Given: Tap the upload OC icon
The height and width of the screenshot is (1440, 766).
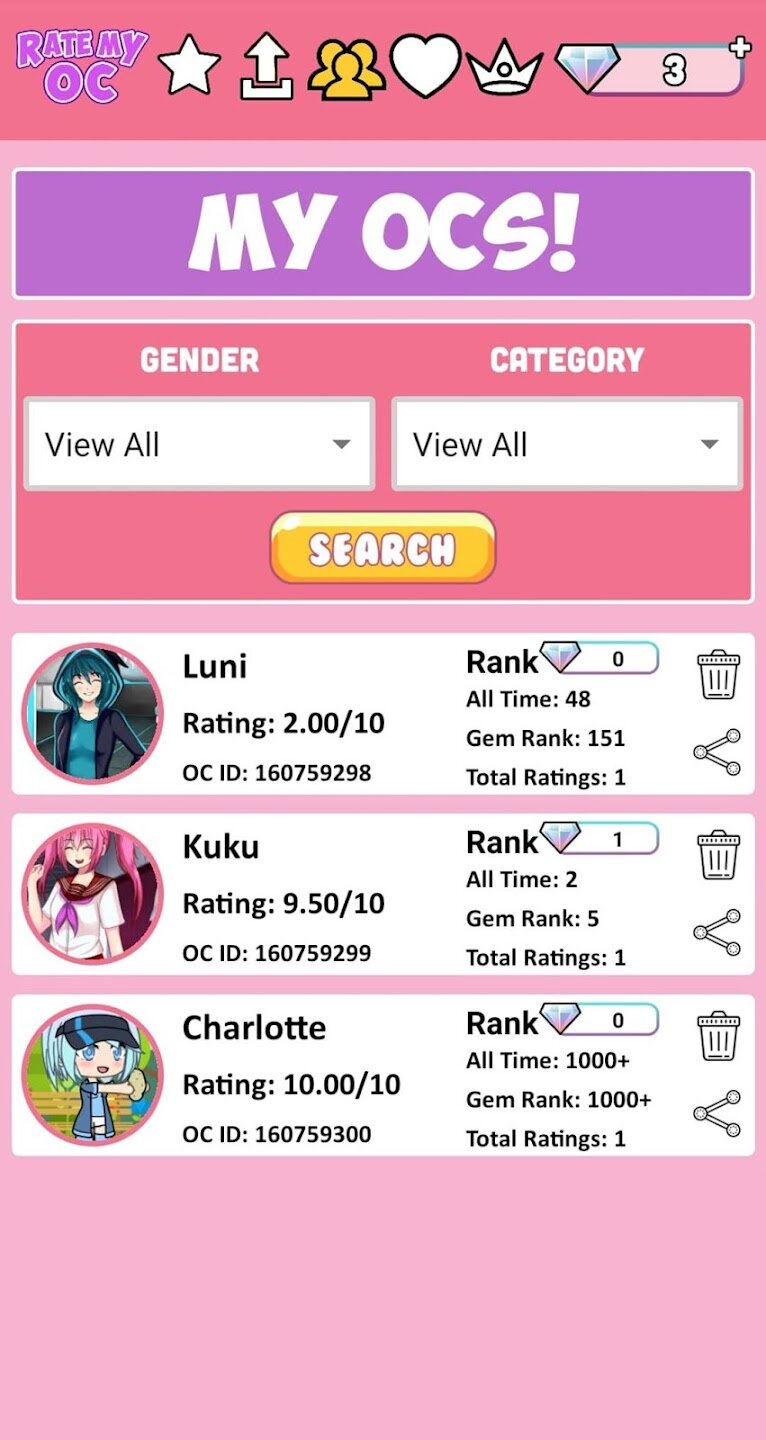Looking at the screenshot, I should (267, 68).
